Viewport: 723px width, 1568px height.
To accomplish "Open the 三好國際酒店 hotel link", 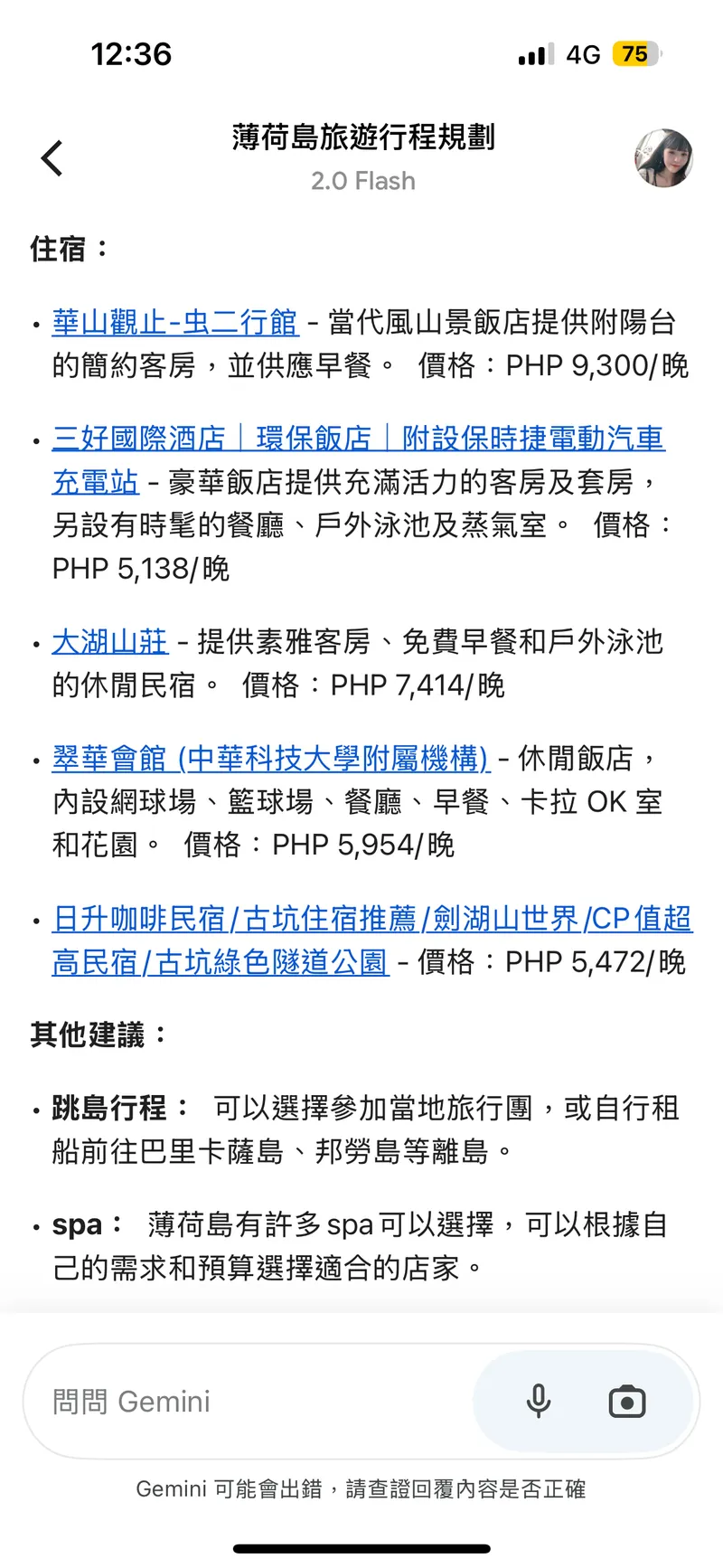I will click(x=358, y=439).
